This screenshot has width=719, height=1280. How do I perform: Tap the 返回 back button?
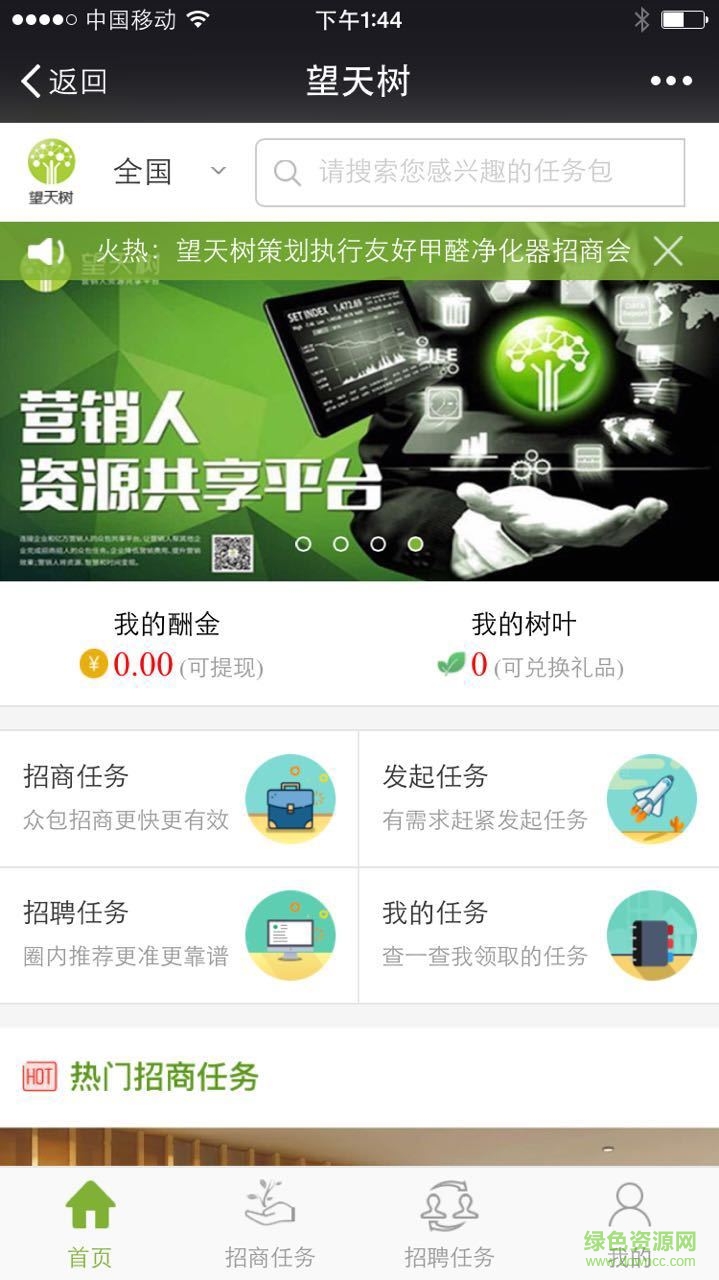pyautogui.click(x=64, y=81)
